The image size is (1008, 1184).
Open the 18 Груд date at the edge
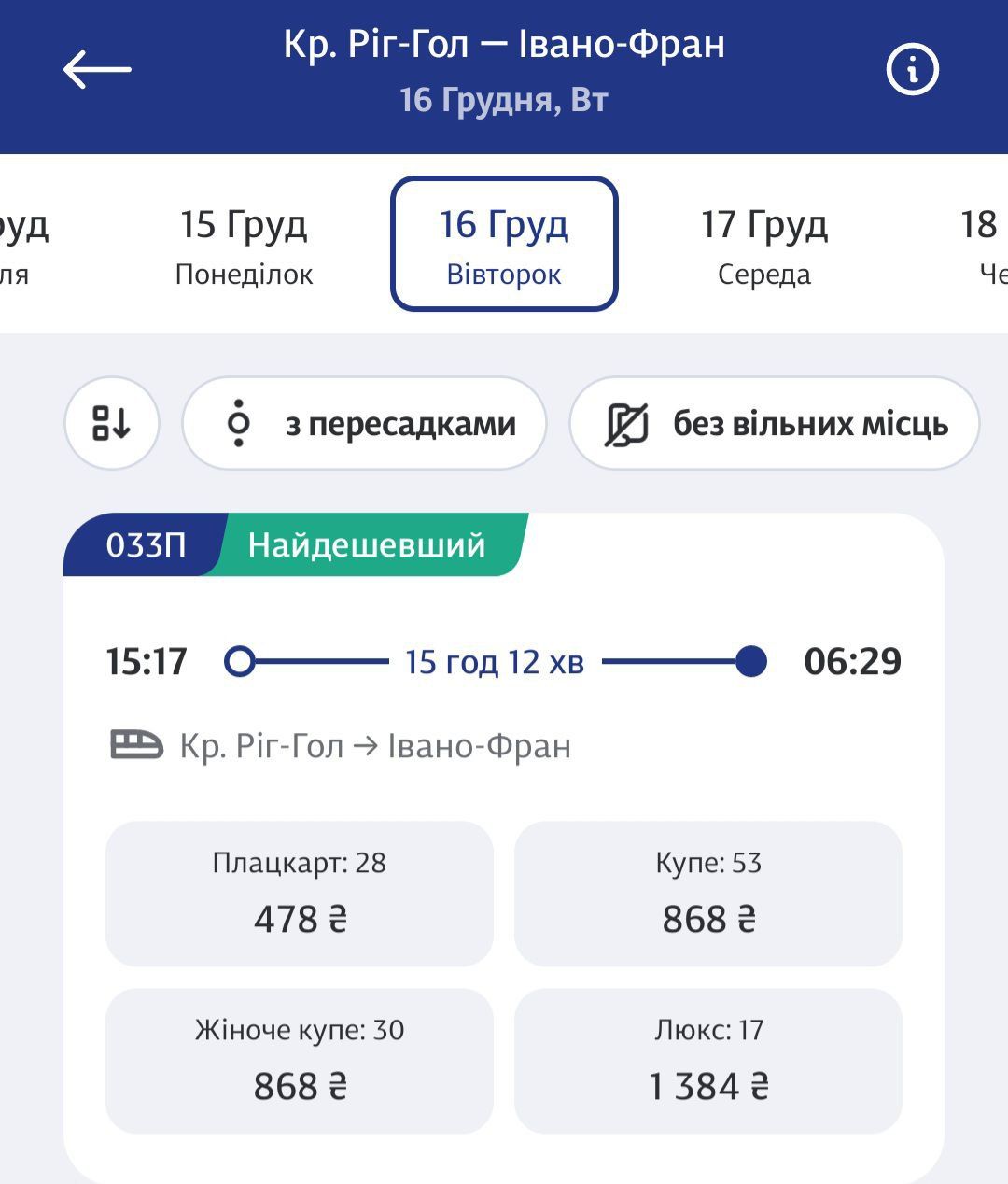979,245
